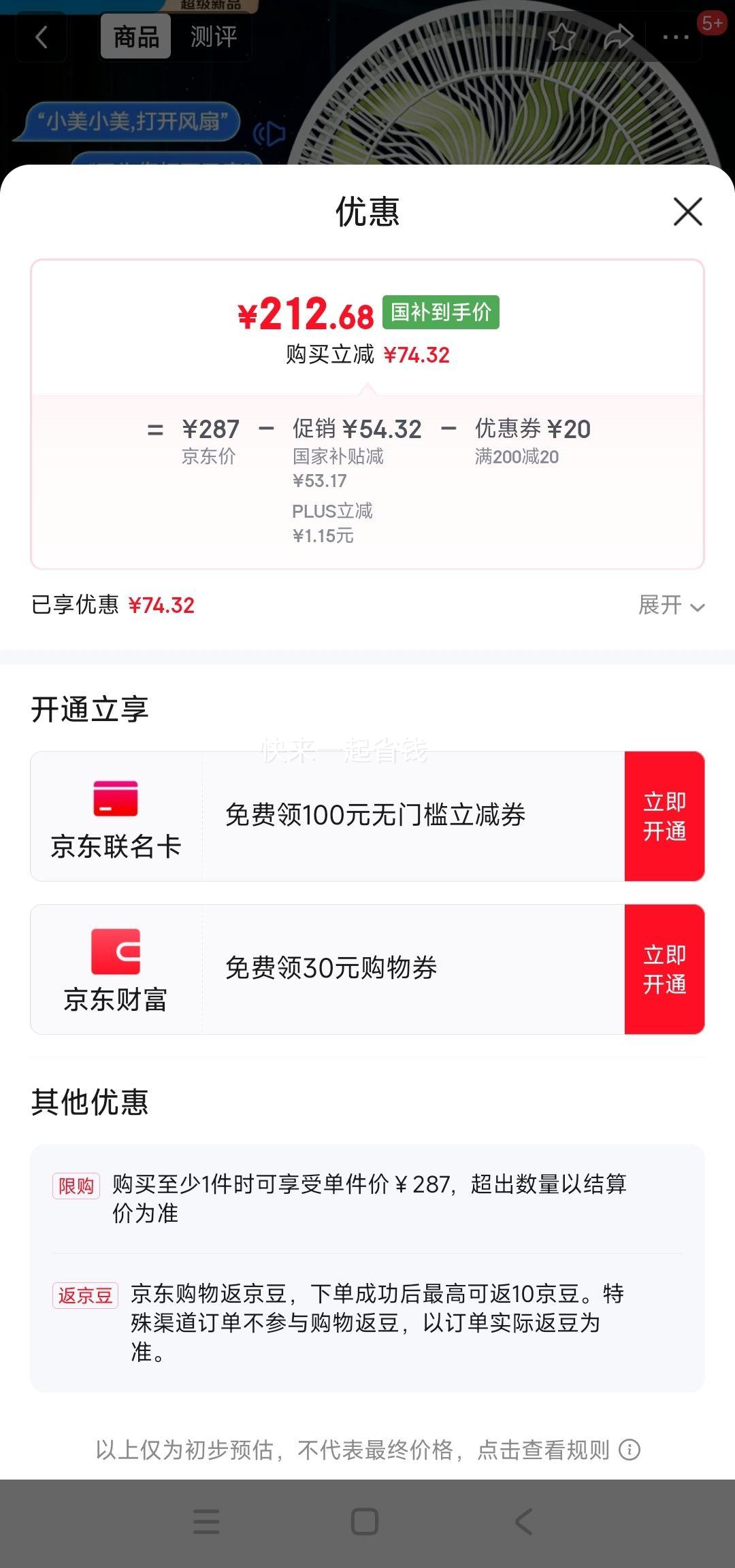
Task: Share this product
Action: pos(619,37)
